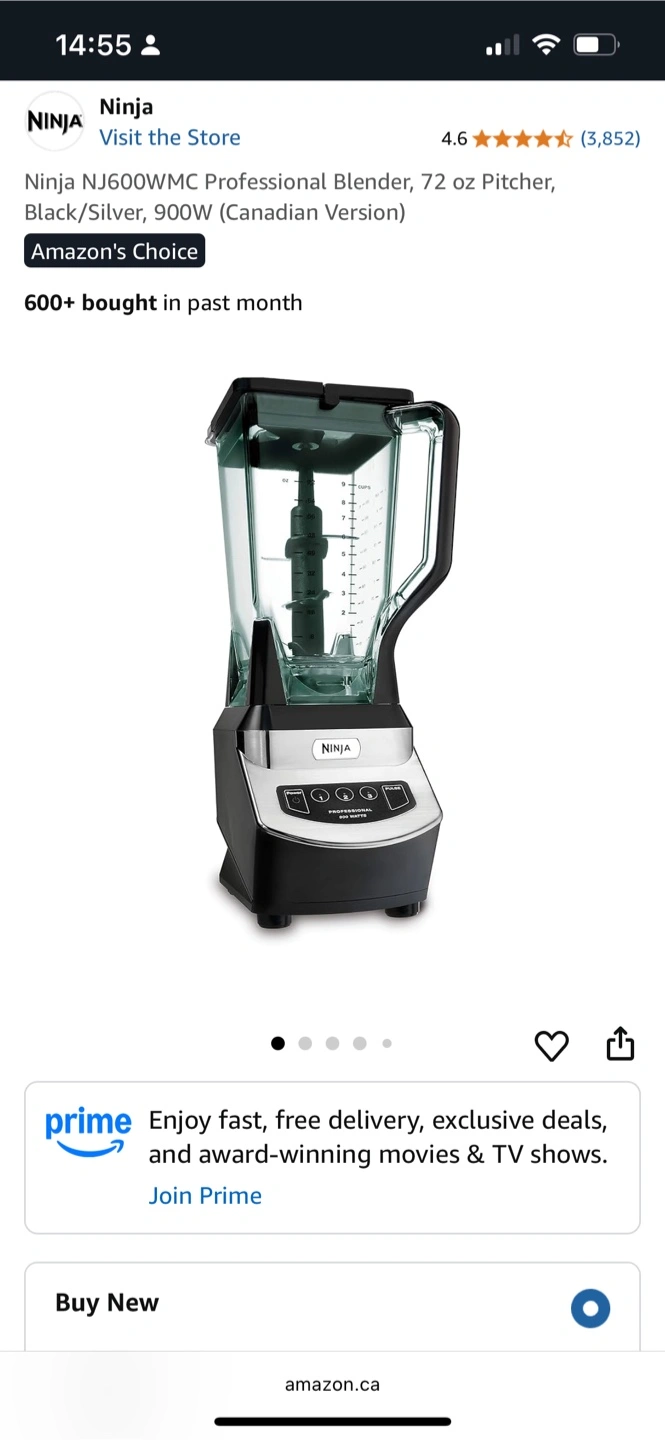Image resolution: width=665 pixels, height=1440 pixels.
Task: Visit the Ninja store link
Action: pos(169,137)
